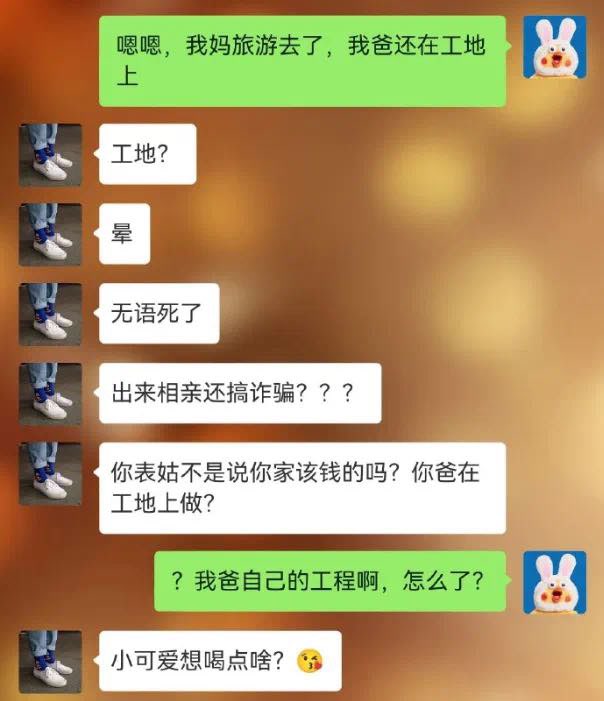Open the sender's avatar beside 无语死了
This screenshot has height=701, width=604.
tap(49, 314)
